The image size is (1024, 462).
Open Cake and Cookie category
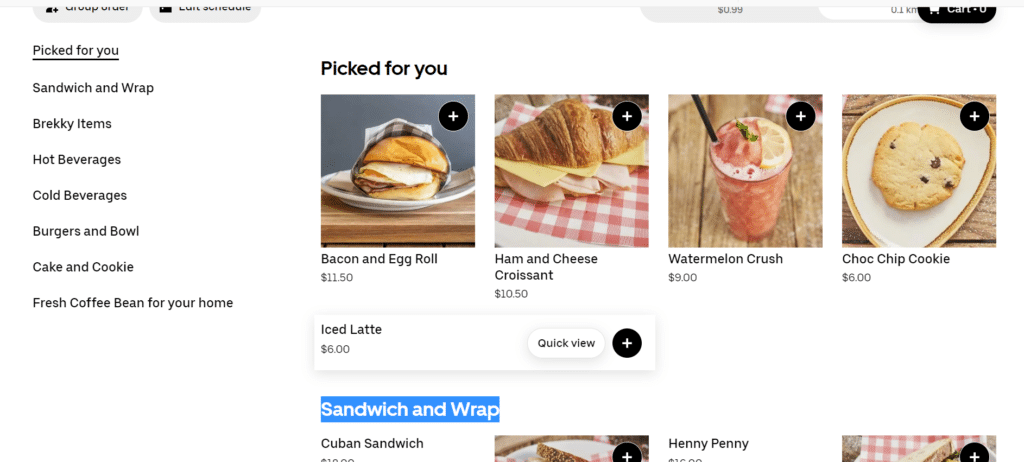[83, 268]
